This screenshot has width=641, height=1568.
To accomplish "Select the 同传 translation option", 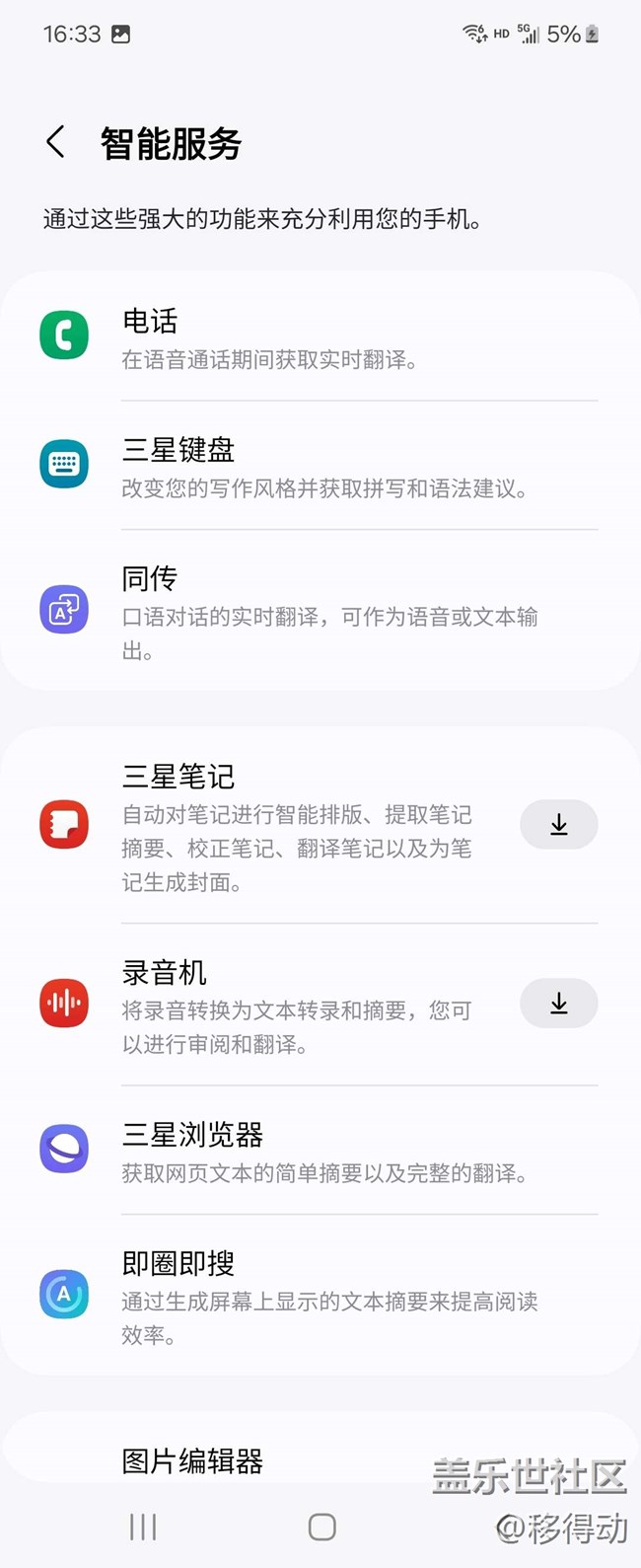I will click(x=296, y=611).
